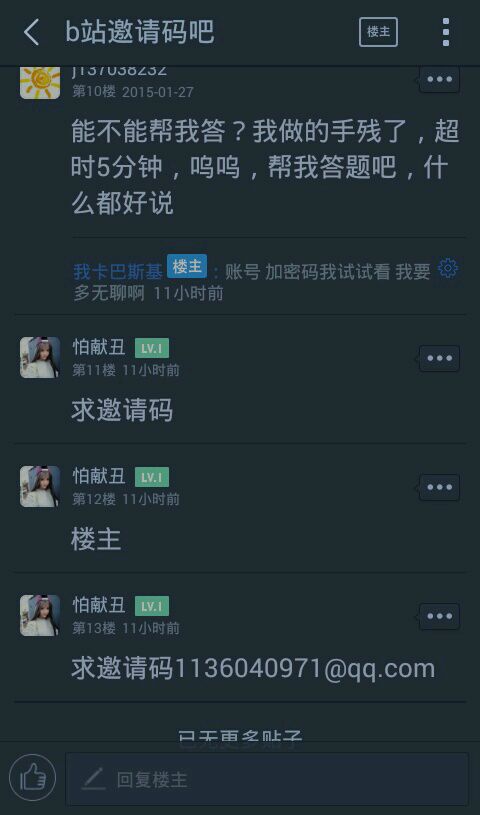View 怕献丑's avatar on floor 11

(x=40, y=357)
